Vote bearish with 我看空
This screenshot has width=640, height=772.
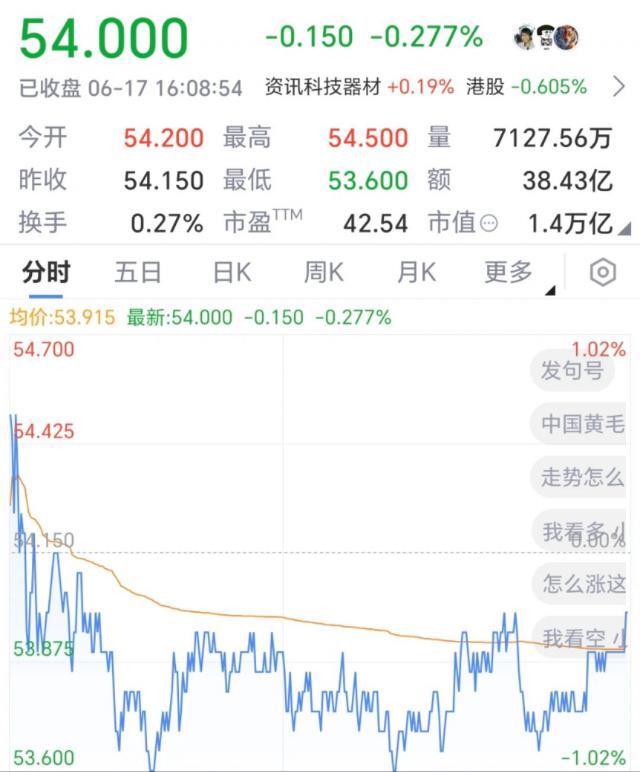coord(582,635)
